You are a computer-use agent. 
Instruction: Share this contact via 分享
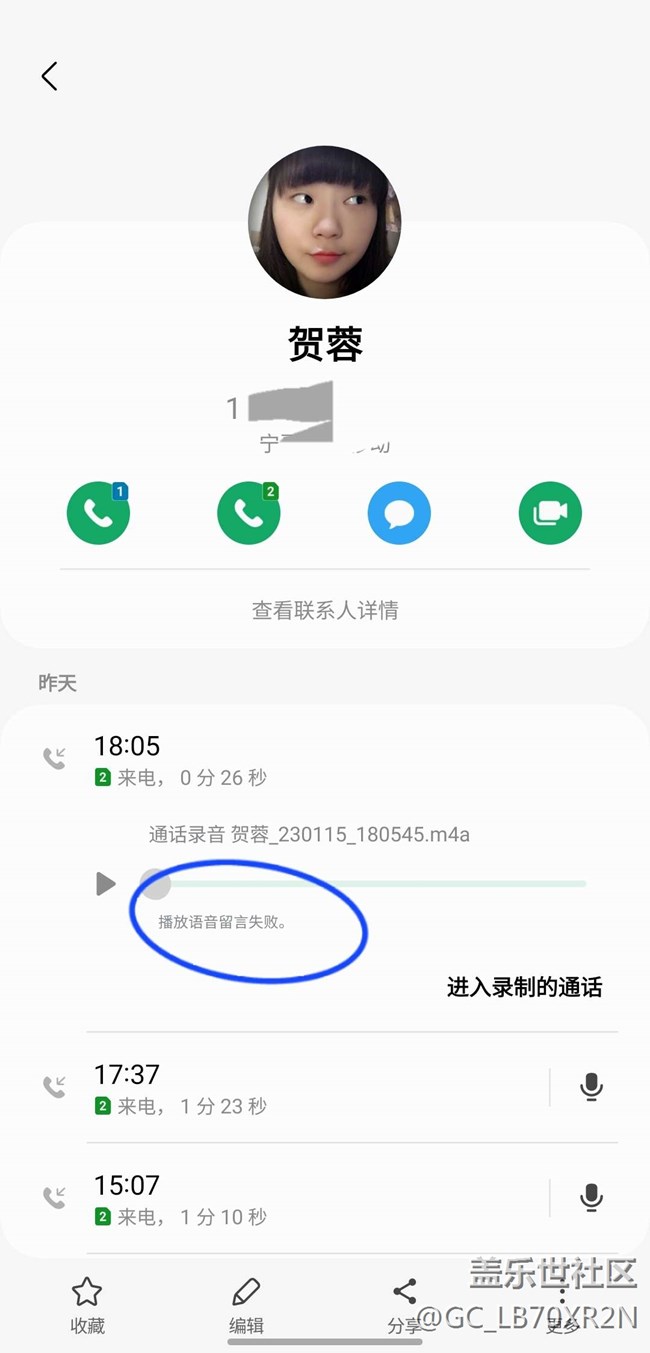[x=404, y=1305]
